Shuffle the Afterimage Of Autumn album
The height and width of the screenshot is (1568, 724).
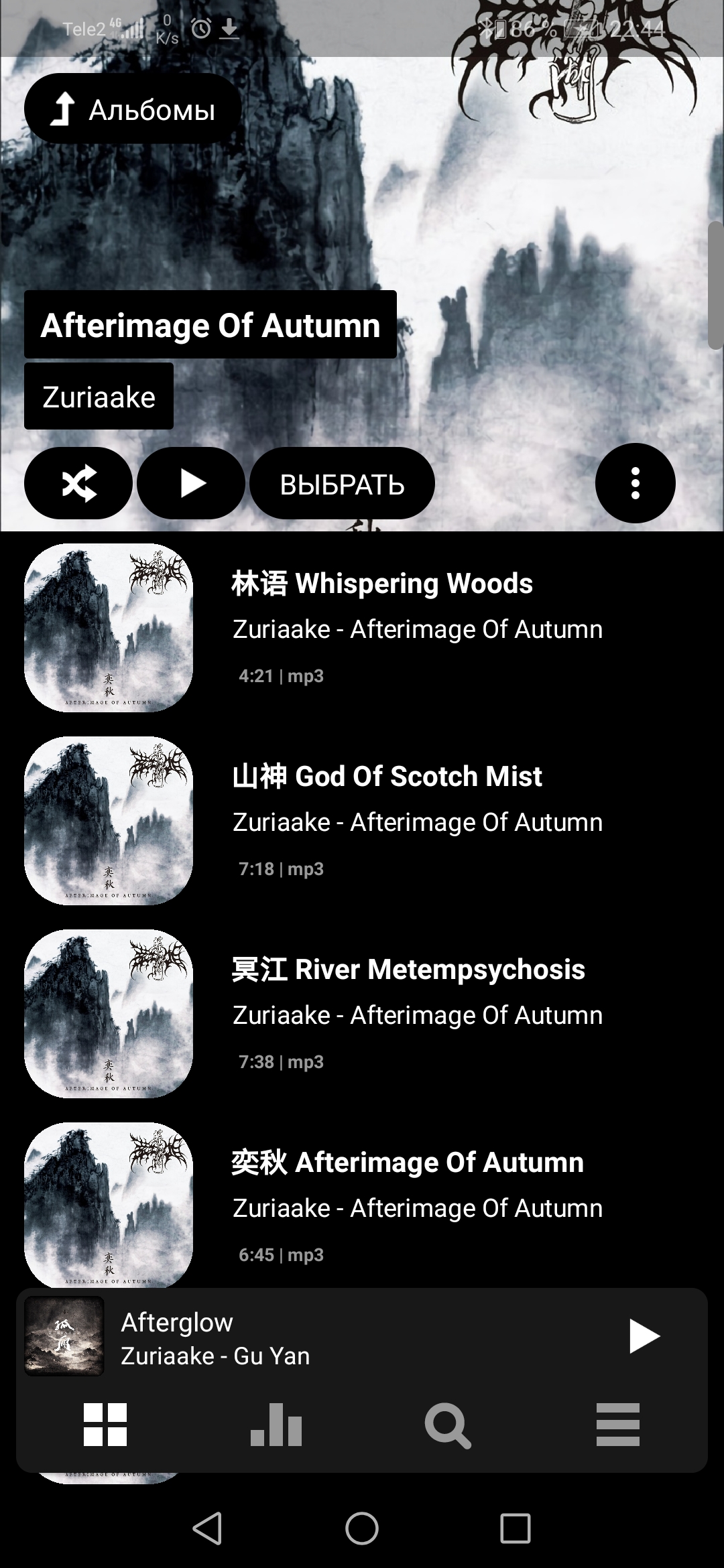click(78, 483)
